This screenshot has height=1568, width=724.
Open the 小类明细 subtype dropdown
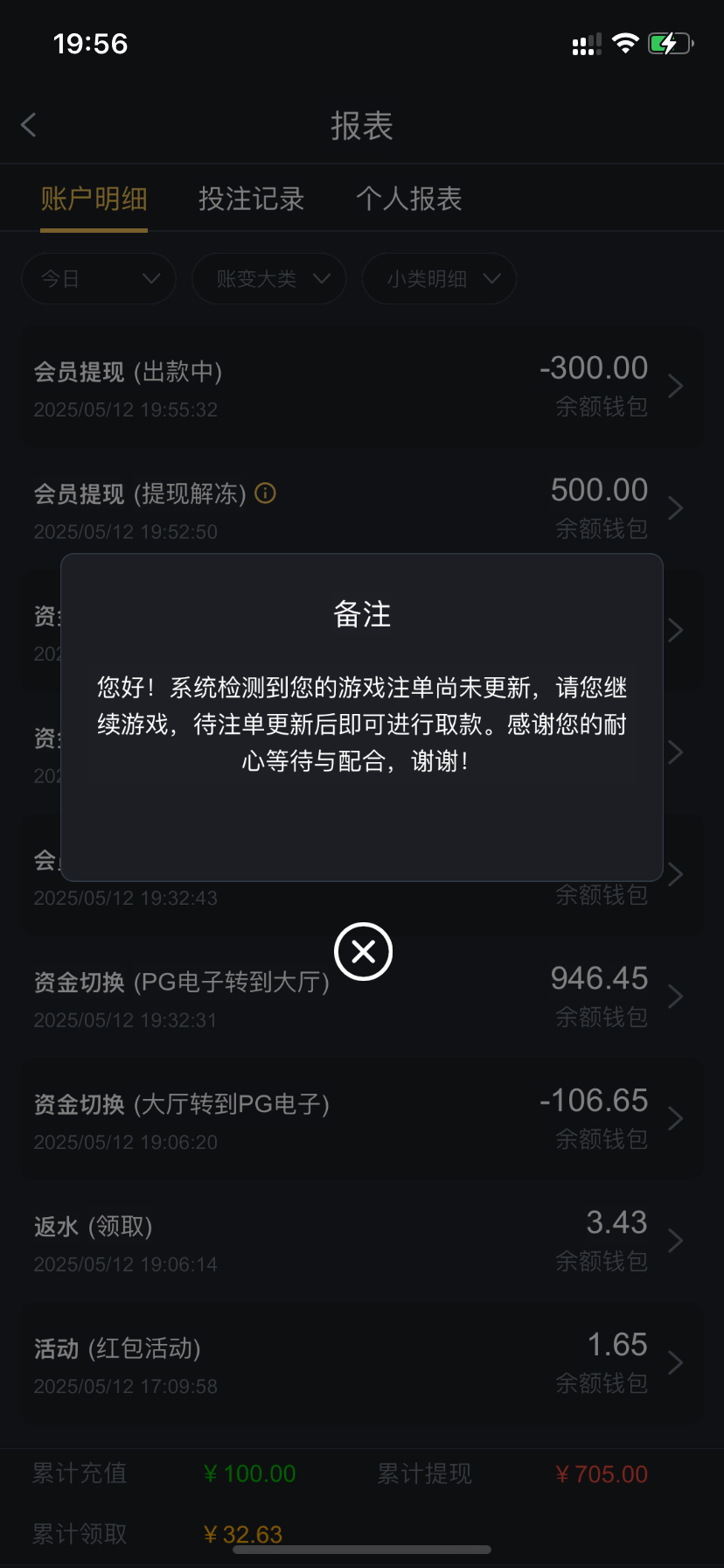[439, 278]
